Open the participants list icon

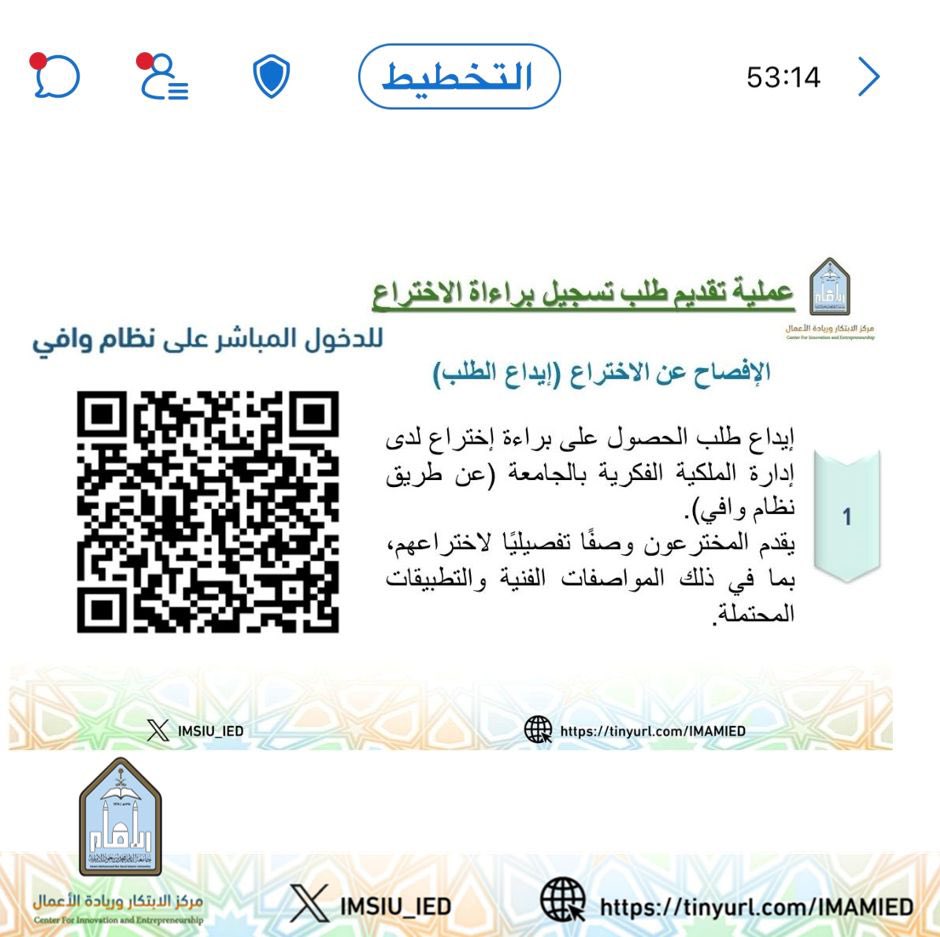coord(164,78)
